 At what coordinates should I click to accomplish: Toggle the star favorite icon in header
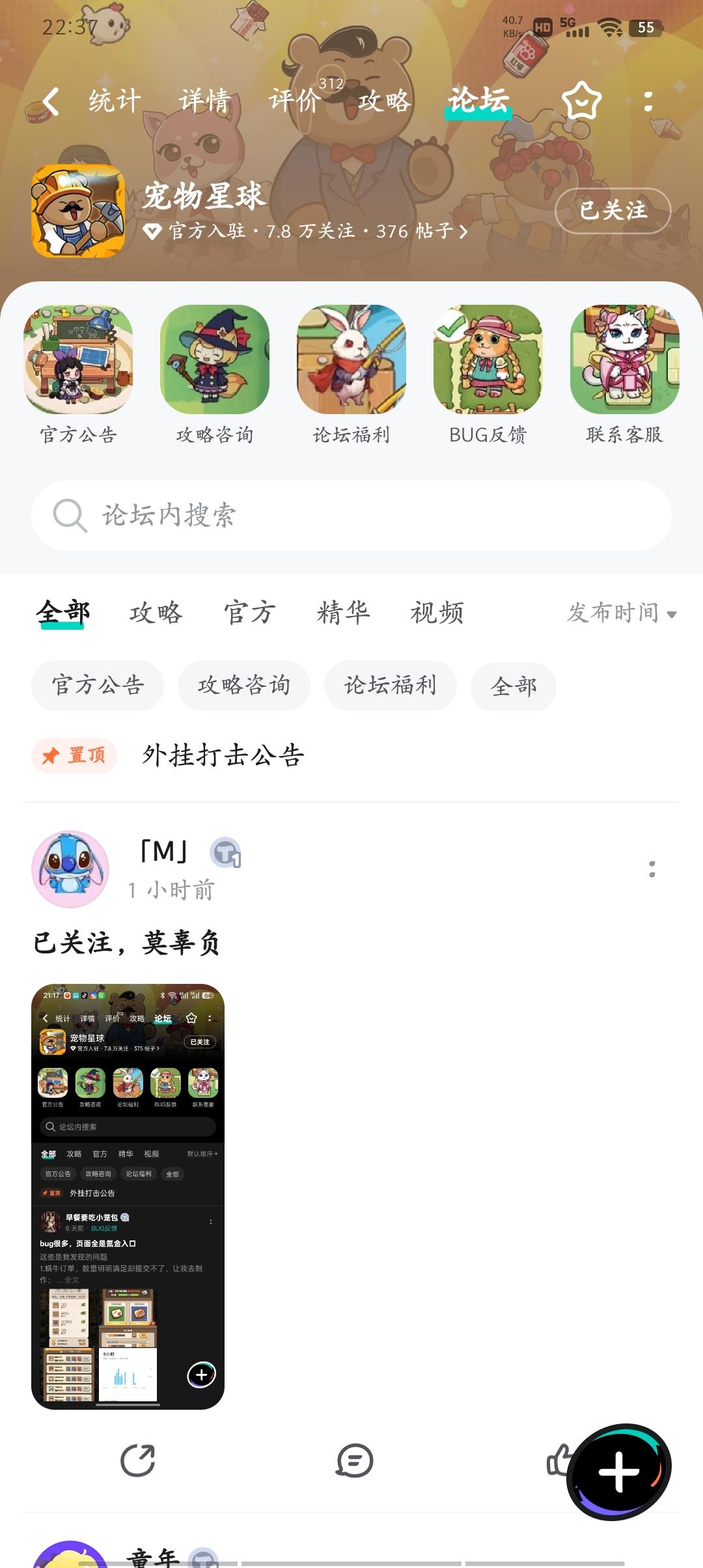(x=580, y=101)
